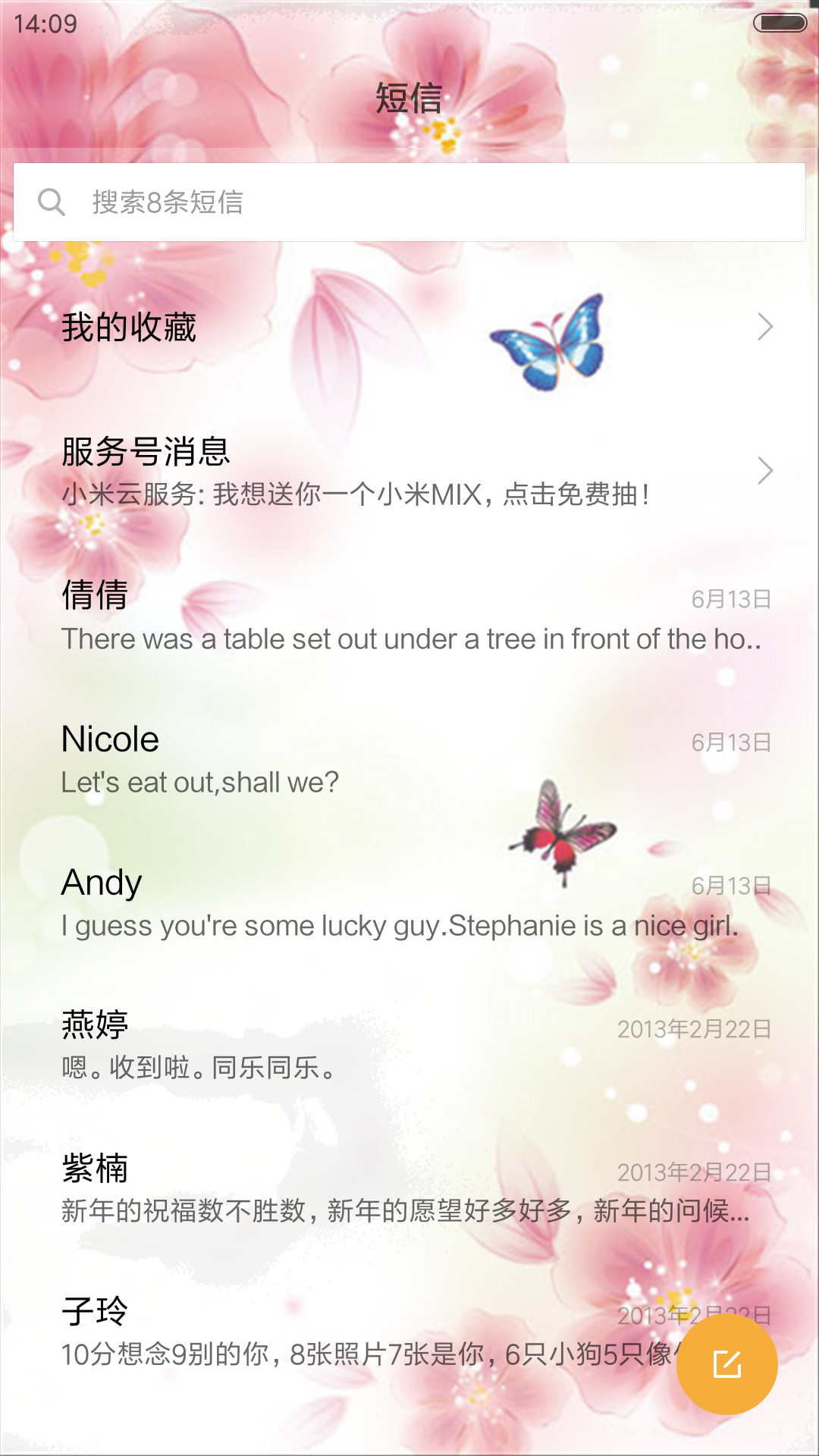Tap the search box for 8 messages
The image size is (819, 1456).
(x=409, y=202)
